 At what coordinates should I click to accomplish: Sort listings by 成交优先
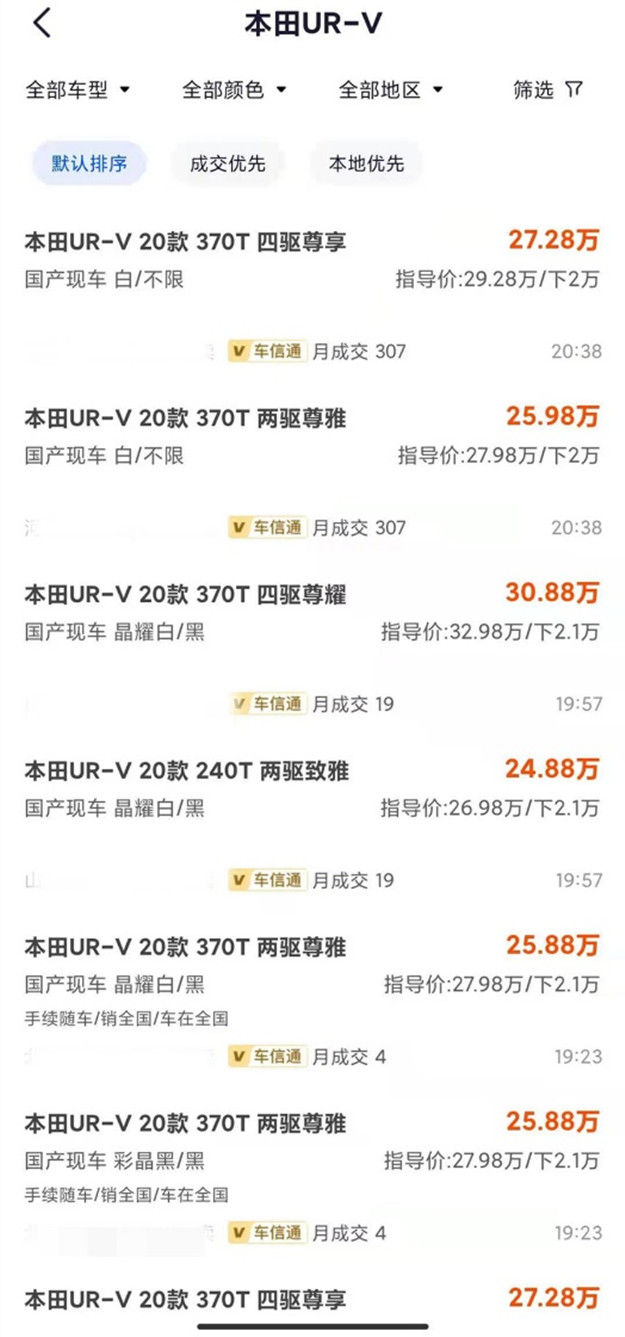tap(228, 163)
